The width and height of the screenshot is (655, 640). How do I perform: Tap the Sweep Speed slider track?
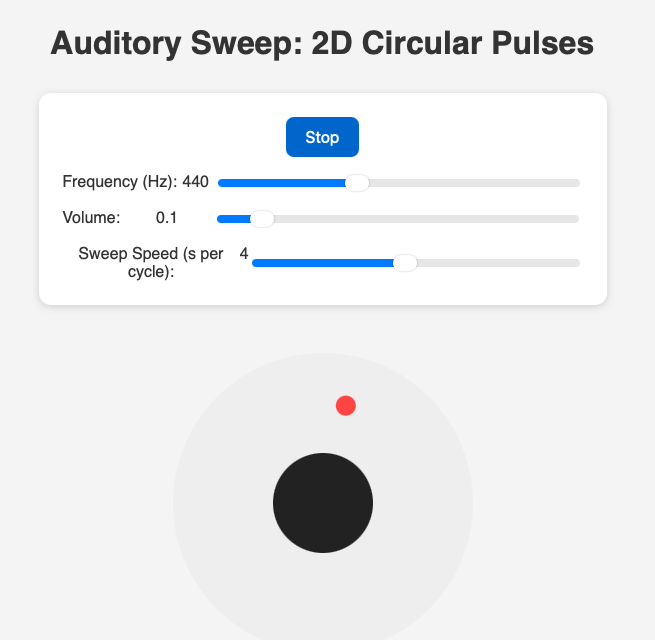416,263
